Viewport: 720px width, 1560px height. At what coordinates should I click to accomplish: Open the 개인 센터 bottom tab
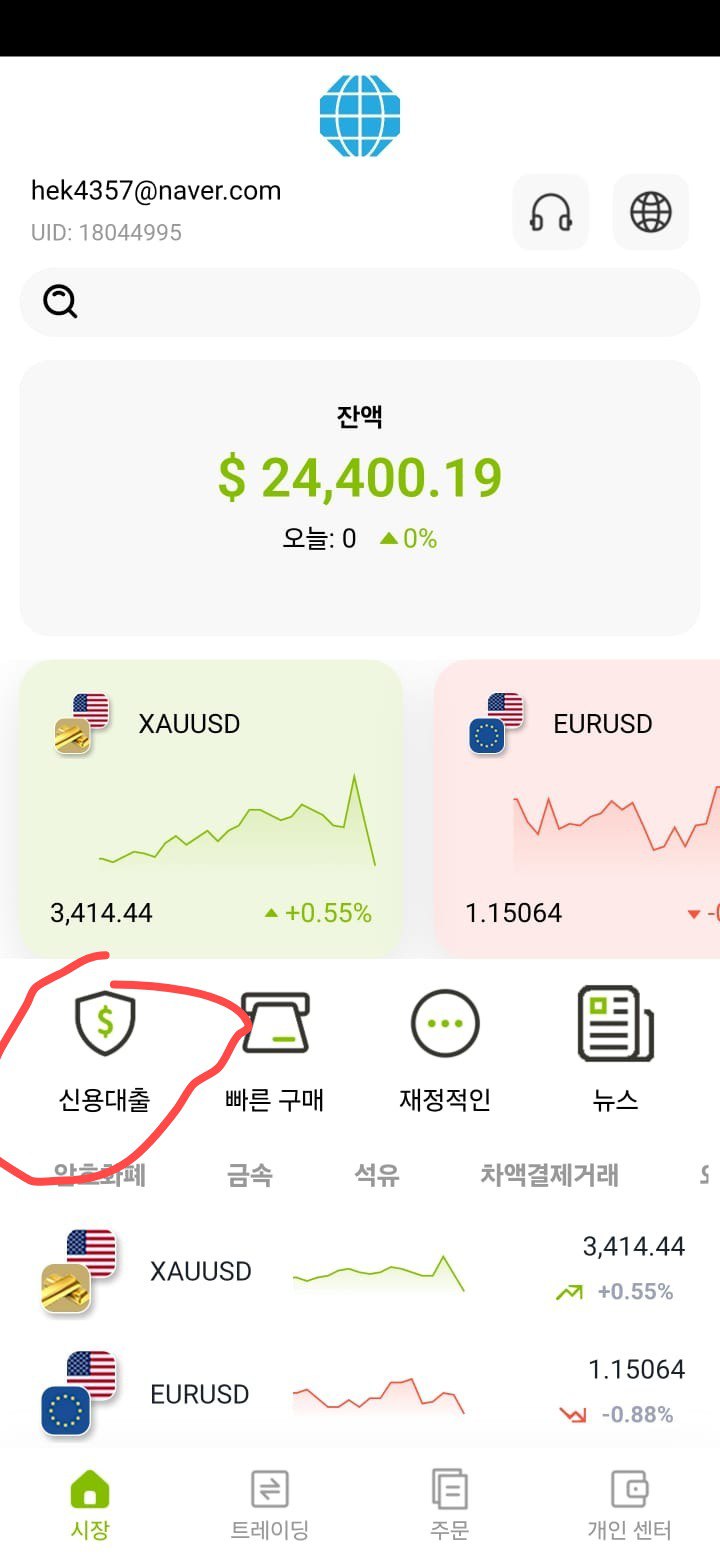pyautogui.click(x=629, y=1504)
